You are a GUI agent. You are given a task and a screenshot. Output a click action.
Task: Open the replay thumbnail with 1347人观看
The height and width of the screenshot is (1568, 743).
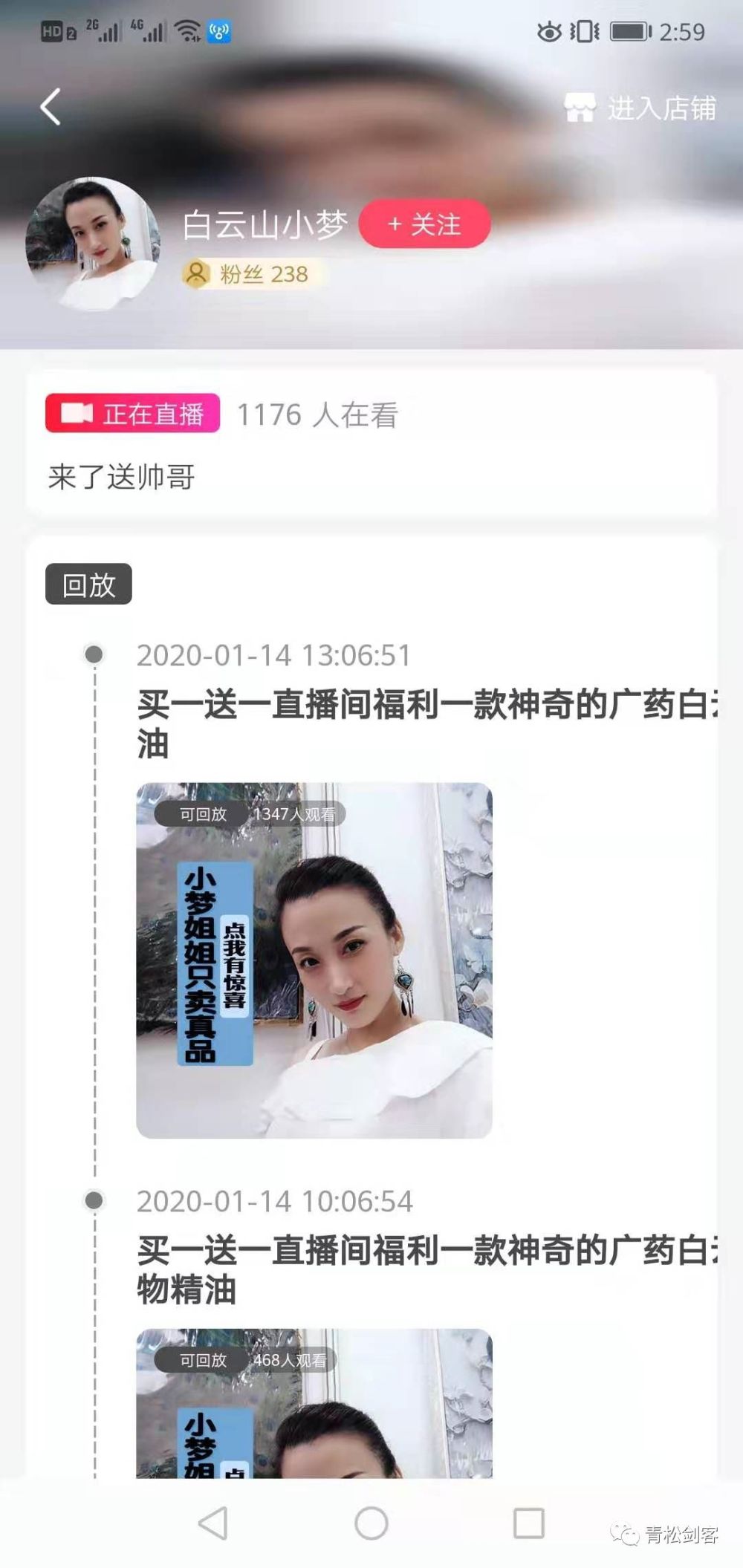[x=314, y=960]
